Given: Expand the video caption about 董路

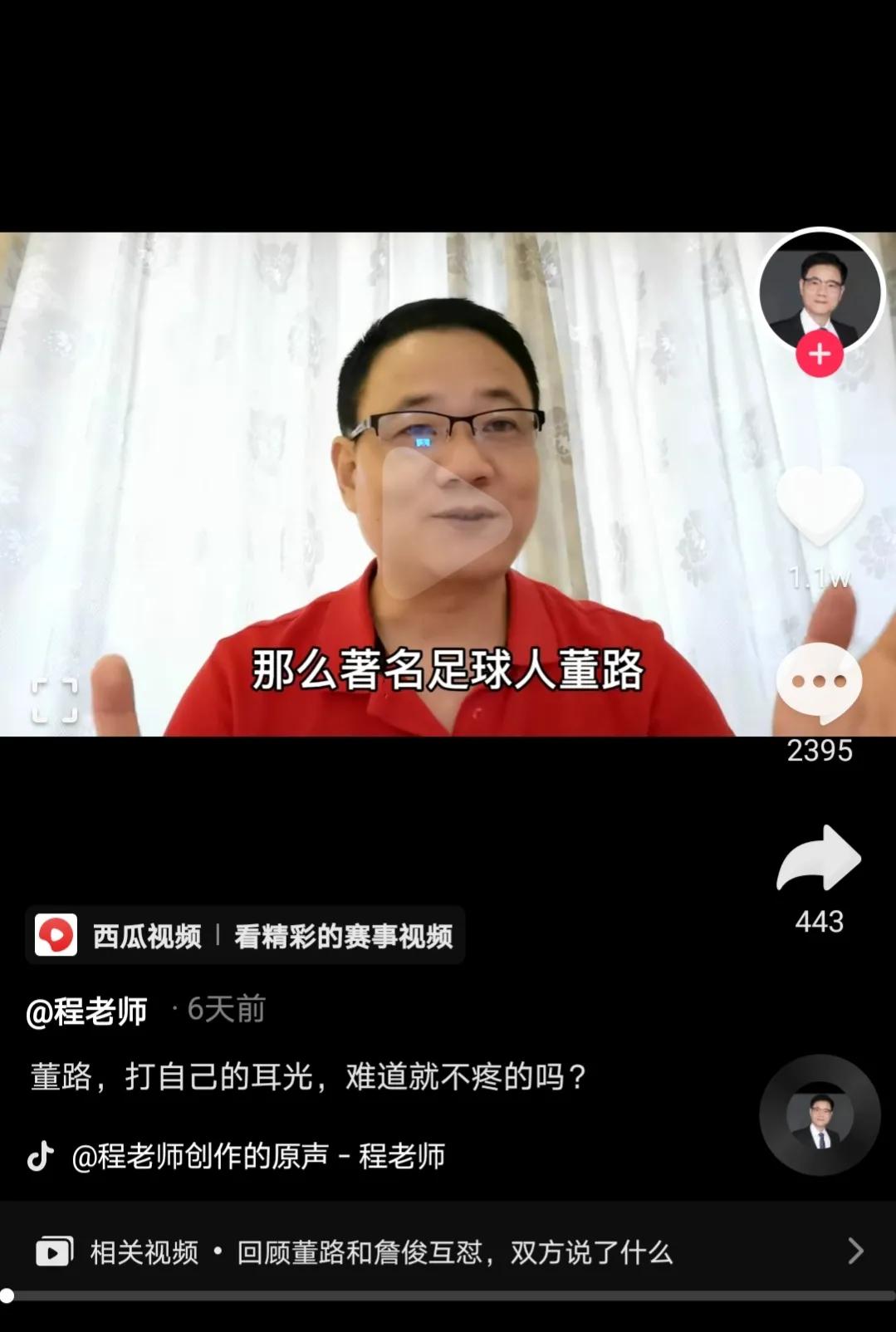Looking at the screenshot, I should pos(307,1074).
